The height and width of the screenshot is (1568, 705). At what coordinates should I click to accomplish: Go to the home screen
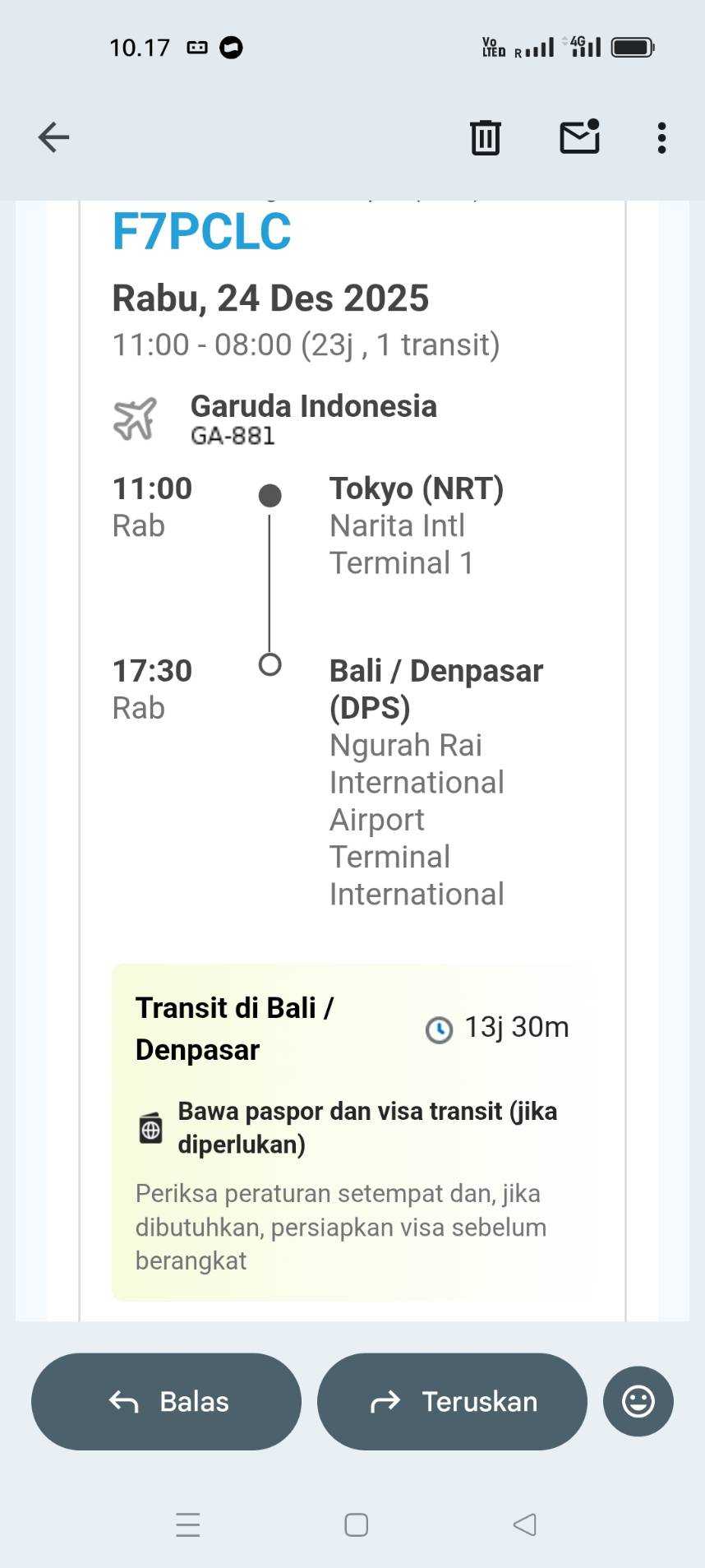click(x=356, y=1524)
